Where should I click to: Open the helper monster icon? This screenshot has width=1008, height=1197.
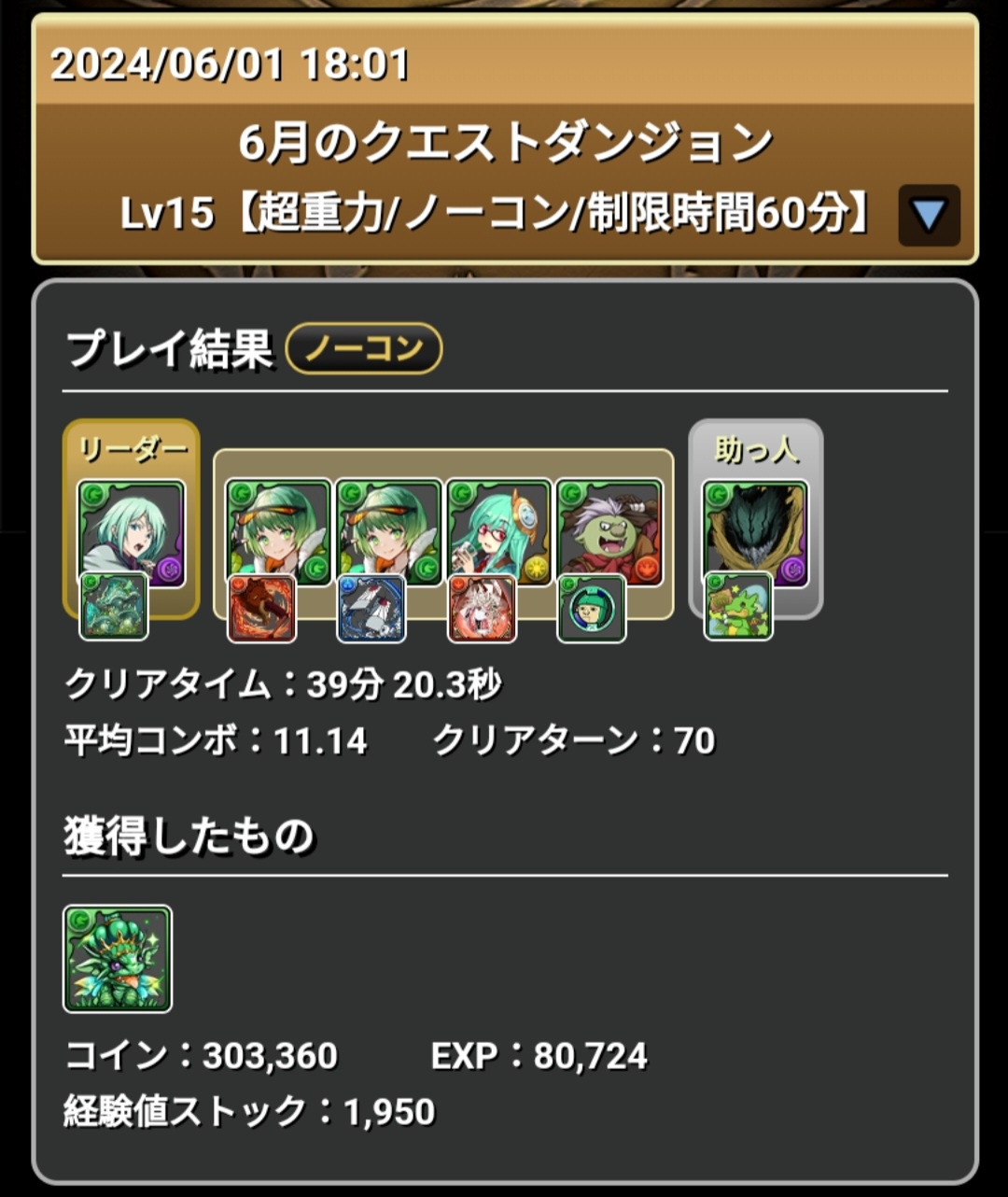coord(755,533)
